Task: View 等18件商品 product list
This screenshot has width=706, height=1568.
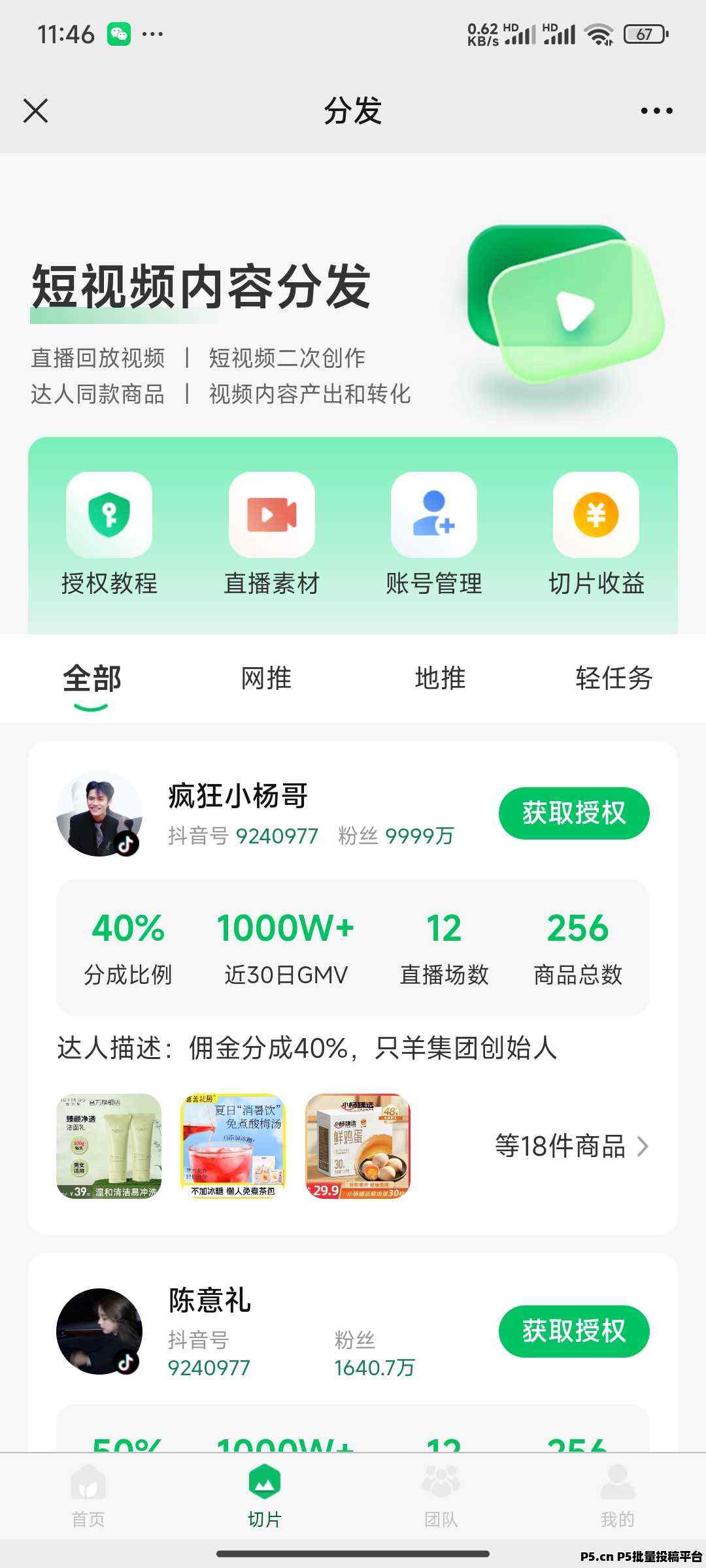Action: pyautogui.click(x=571, y=1146)
